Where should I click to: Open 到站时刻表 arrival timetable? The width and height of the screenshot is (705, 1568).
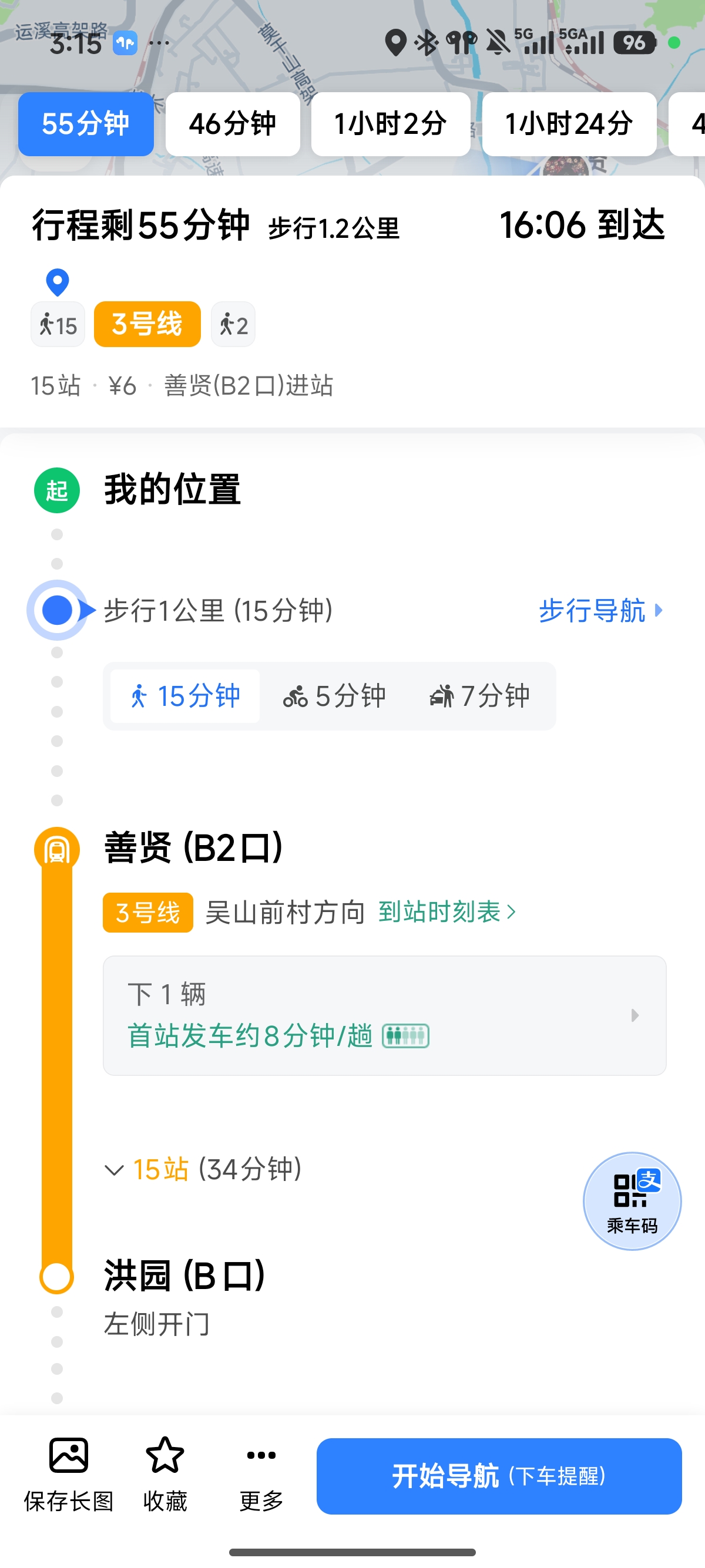[448, 912]
